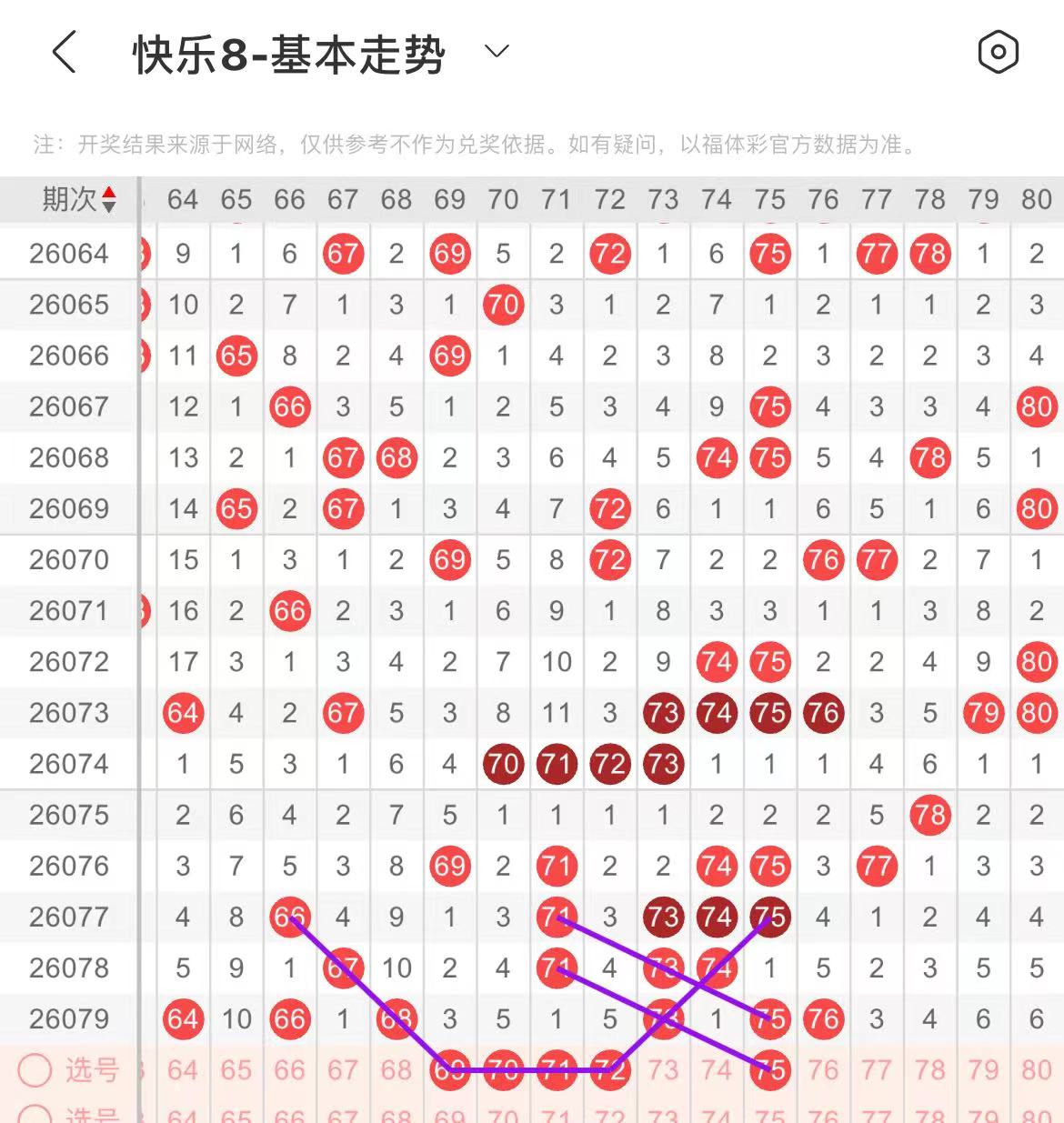Switch charts via the 快乐8-基本走势 title
Image resolution: width=1064 pixels, height=1123 pixels.
tap(288, 52)
